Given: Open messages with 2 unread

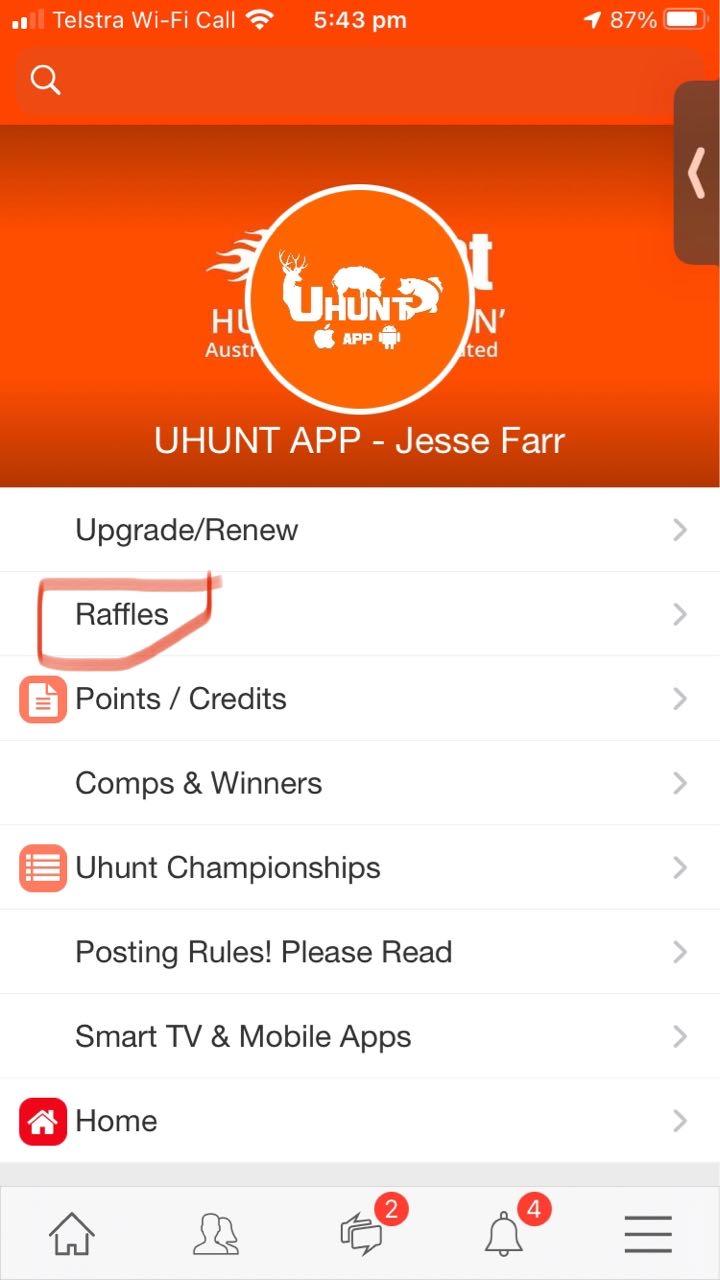Looking at the screenshot, I should pos(360,1234).
